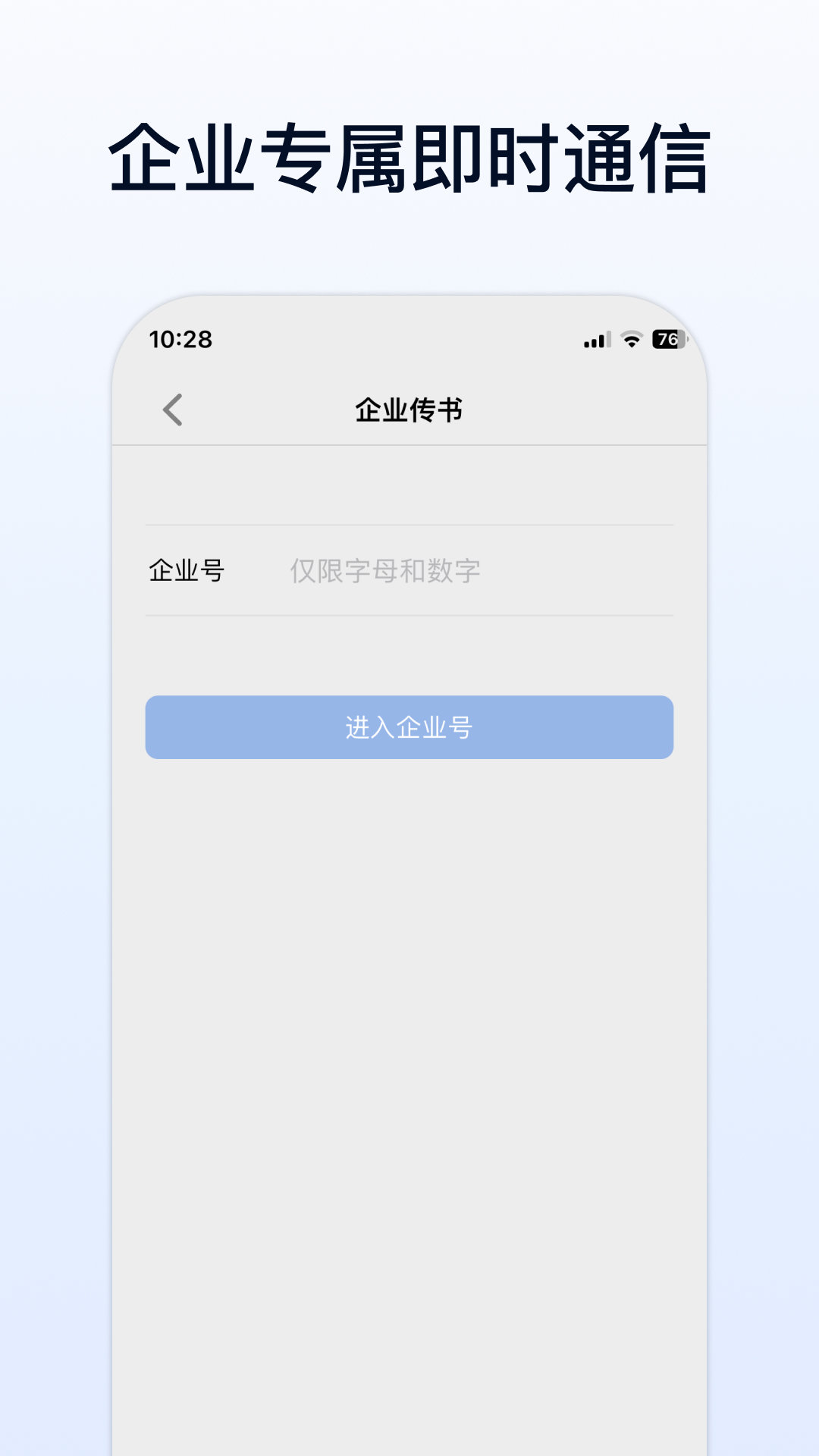Image resolution: width=819 pixels, height=1456 pixels.
Task: Click the back arrow chevron
Action: 173,410
